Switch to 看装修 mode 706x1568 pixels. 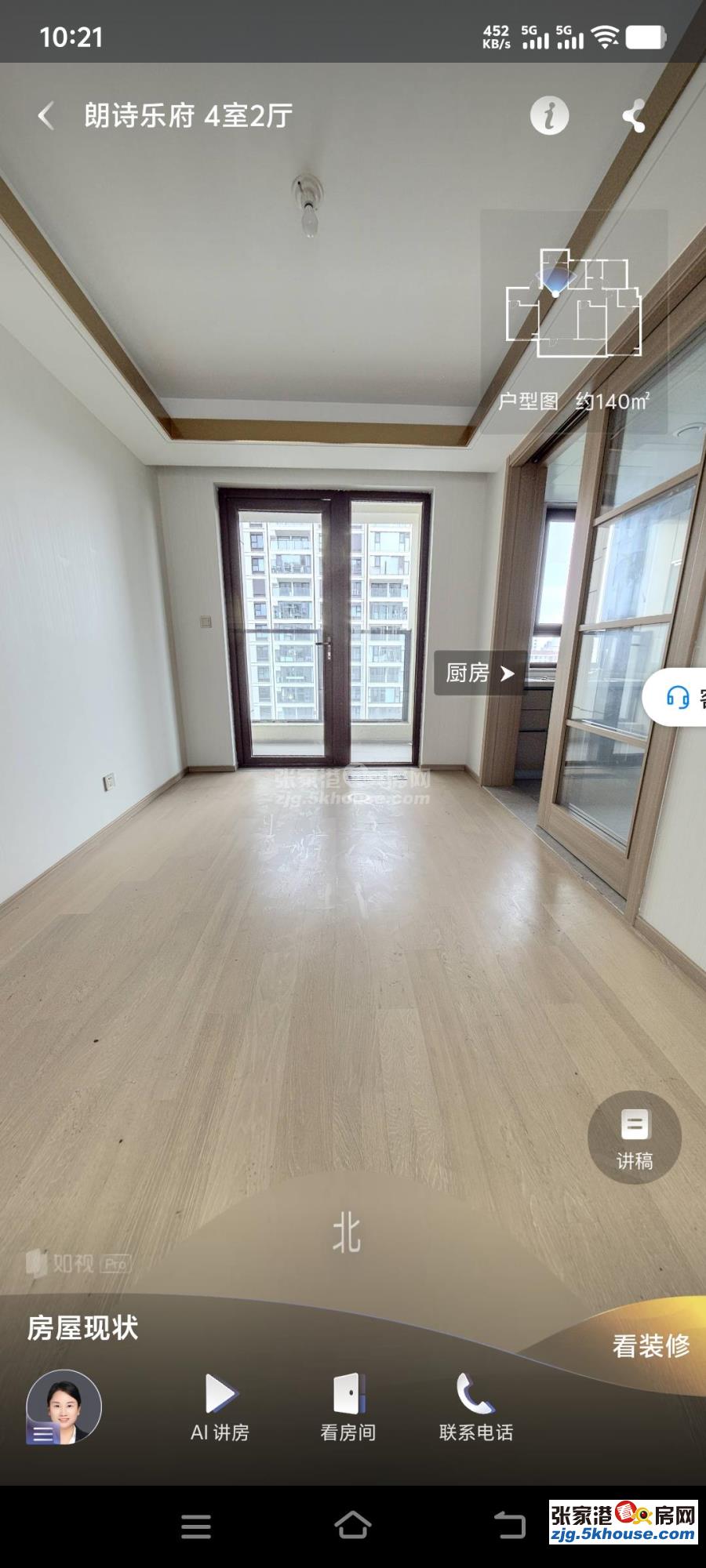tap(650, 1346)
